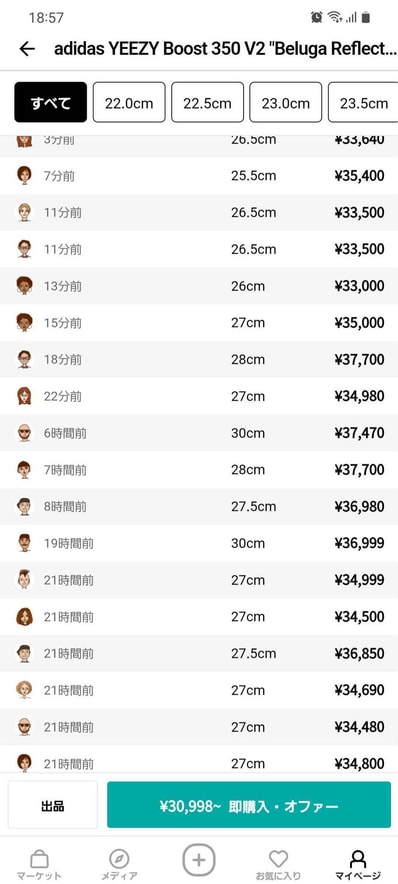Filter by 22.5cm size
The height and width of the screenshot is (884, 398).
coord(207,102)
